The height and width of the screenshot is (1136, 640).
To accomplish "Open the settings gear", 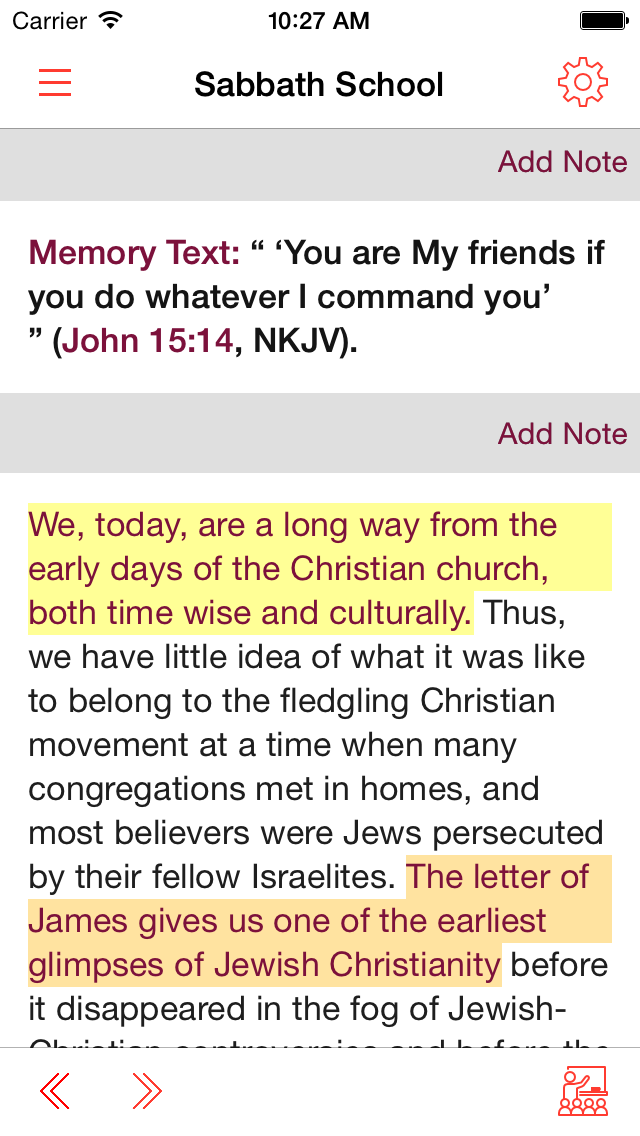I will [x=582, y=83].
